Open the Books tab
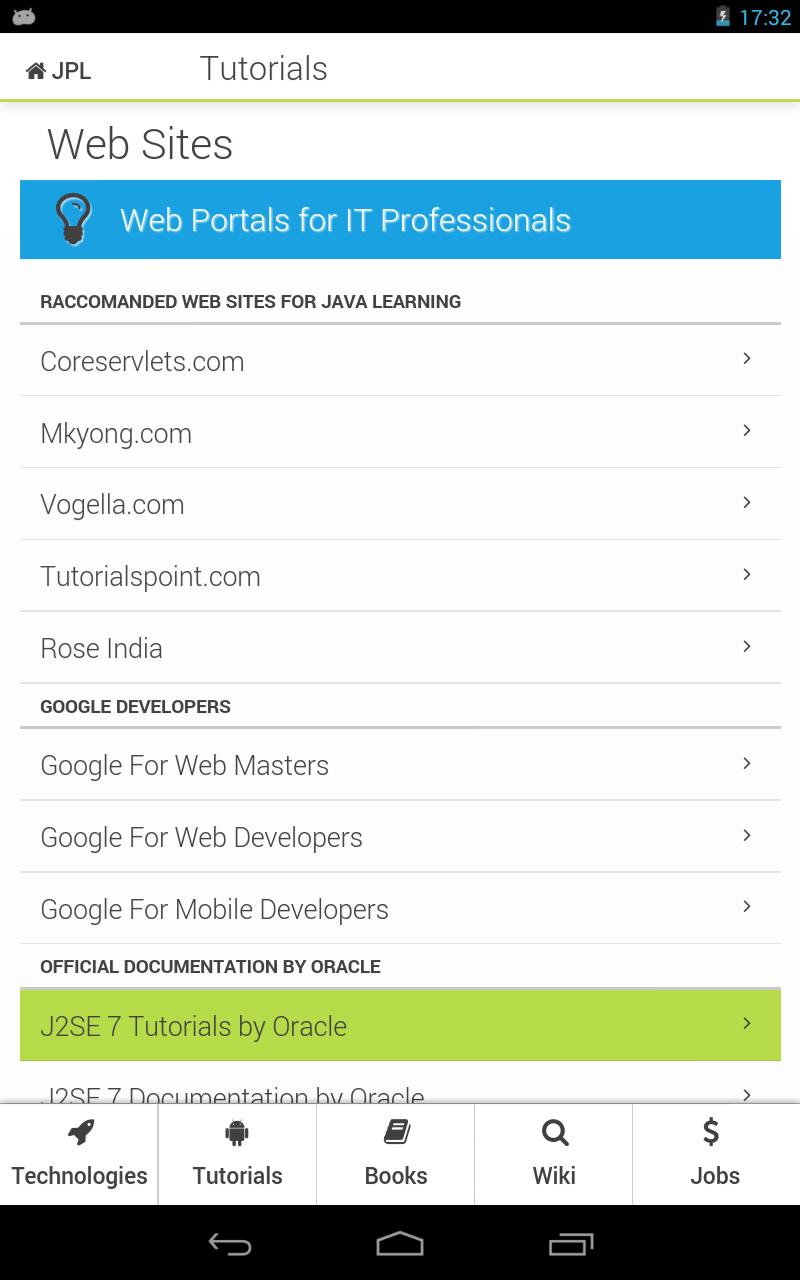 point(396,1155)
